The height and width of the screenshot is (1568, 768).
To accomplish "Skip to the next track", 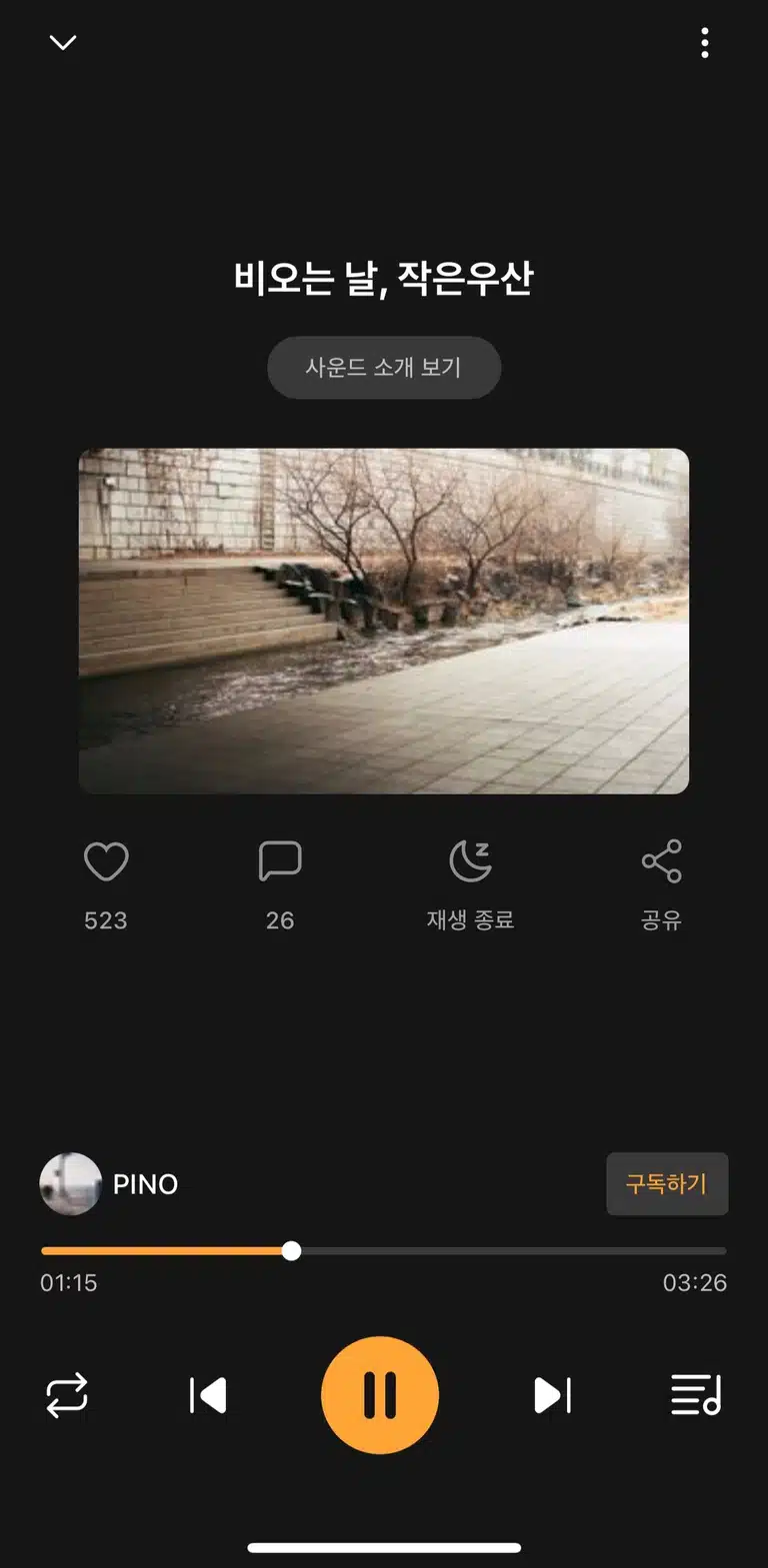I will point(552,1395).
